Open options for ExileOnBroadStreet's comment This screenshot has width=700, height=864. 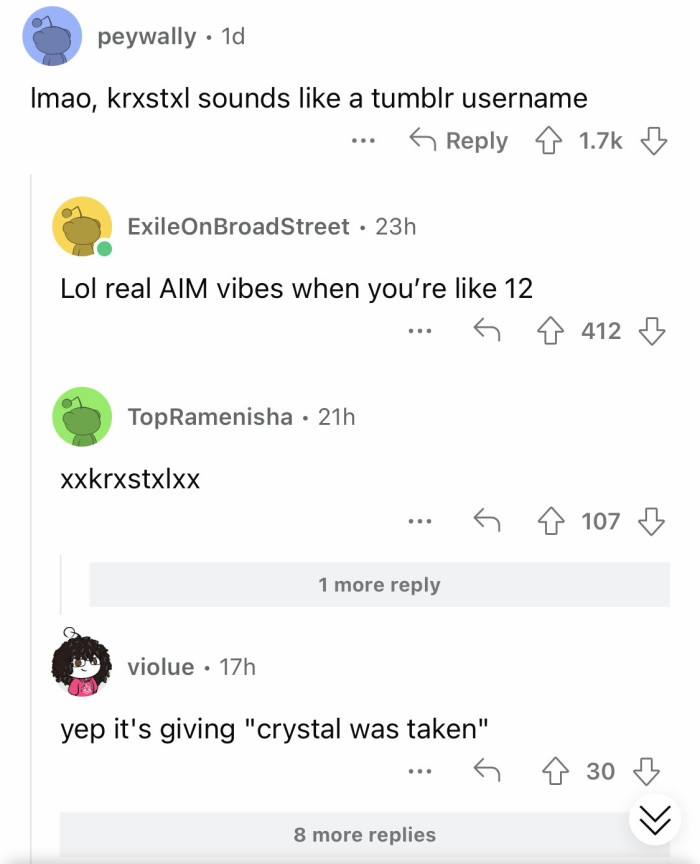(x=420, y=331)
